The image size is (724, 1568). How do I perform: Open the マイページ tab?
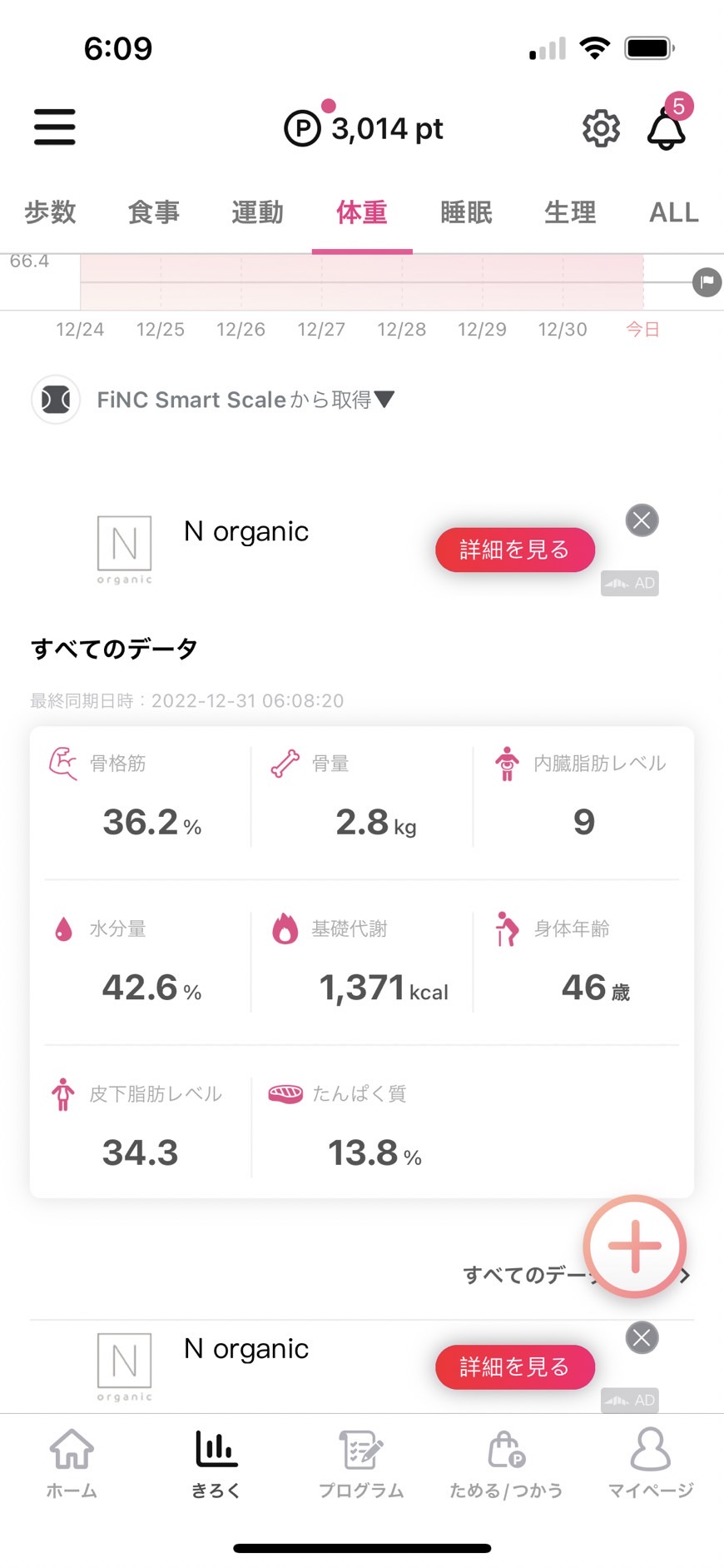[x=651, y=1463]
